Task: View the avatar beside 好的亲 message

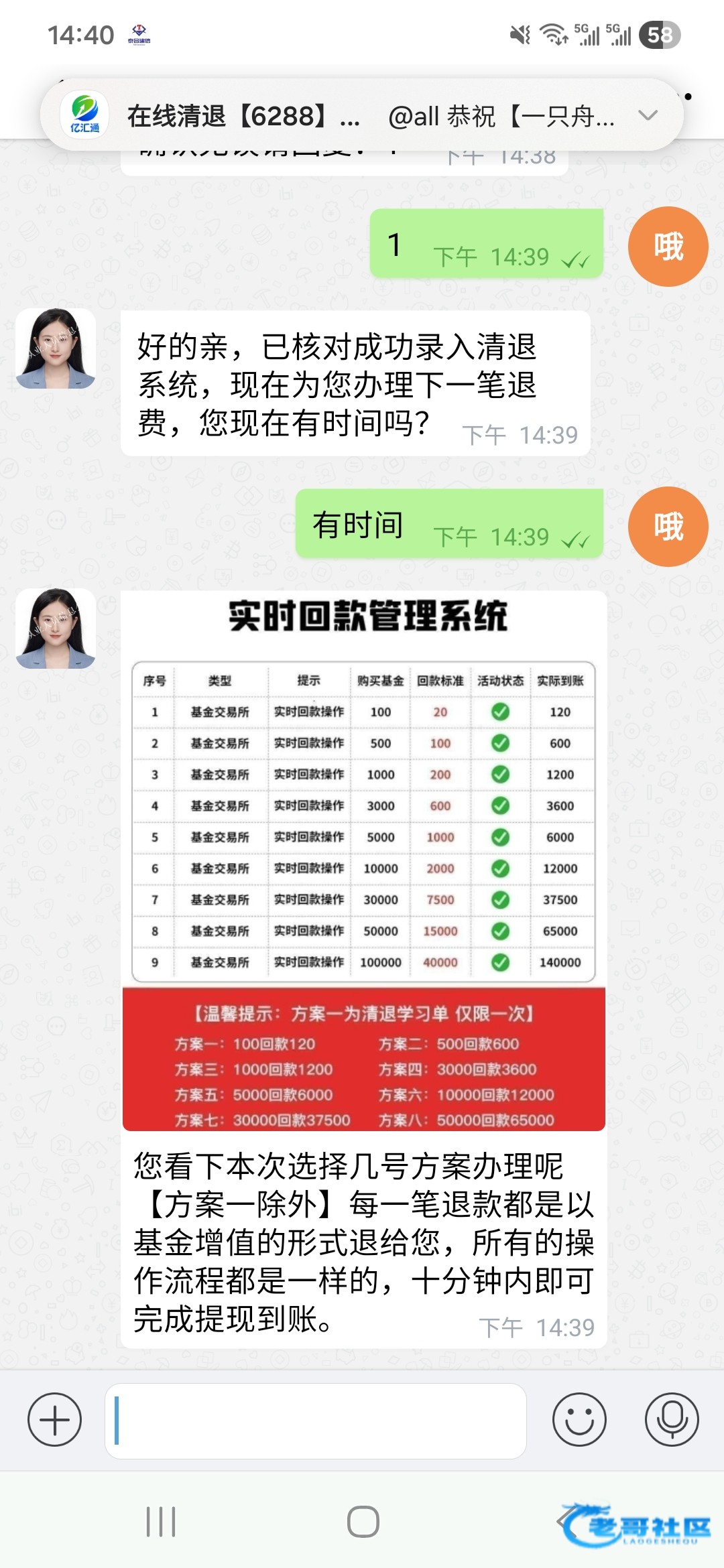Action: tap(56, 348)
